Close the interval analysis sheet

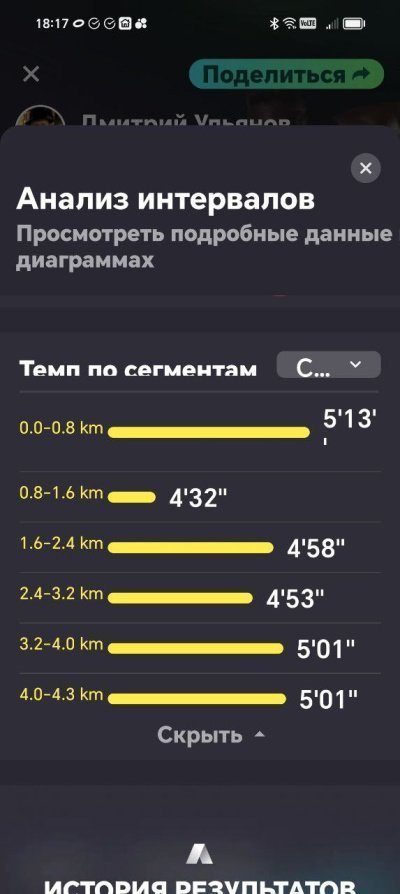pos(365,168)
